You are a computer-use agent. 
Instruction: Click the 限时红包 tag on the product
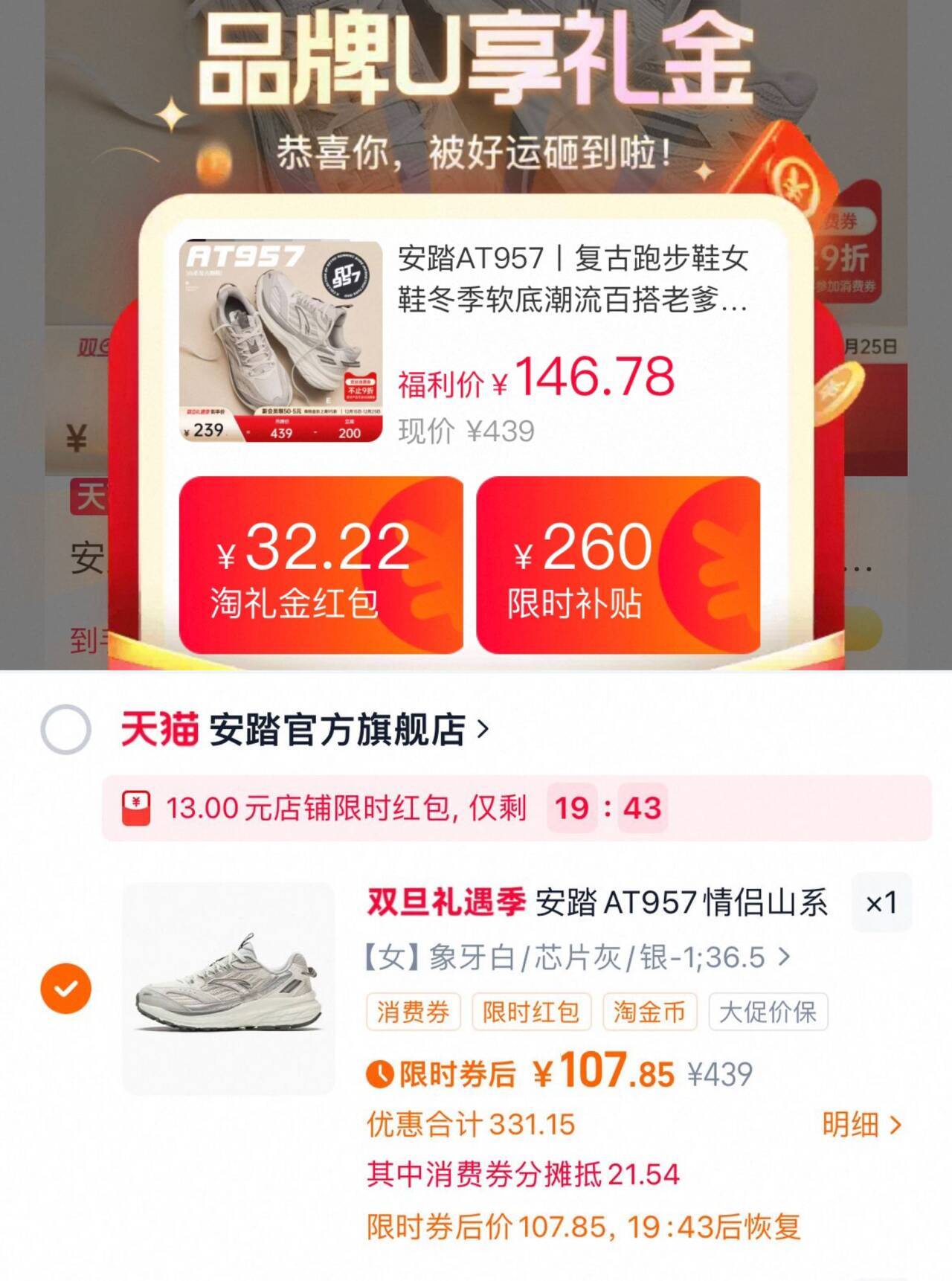tap(533, 1012)
